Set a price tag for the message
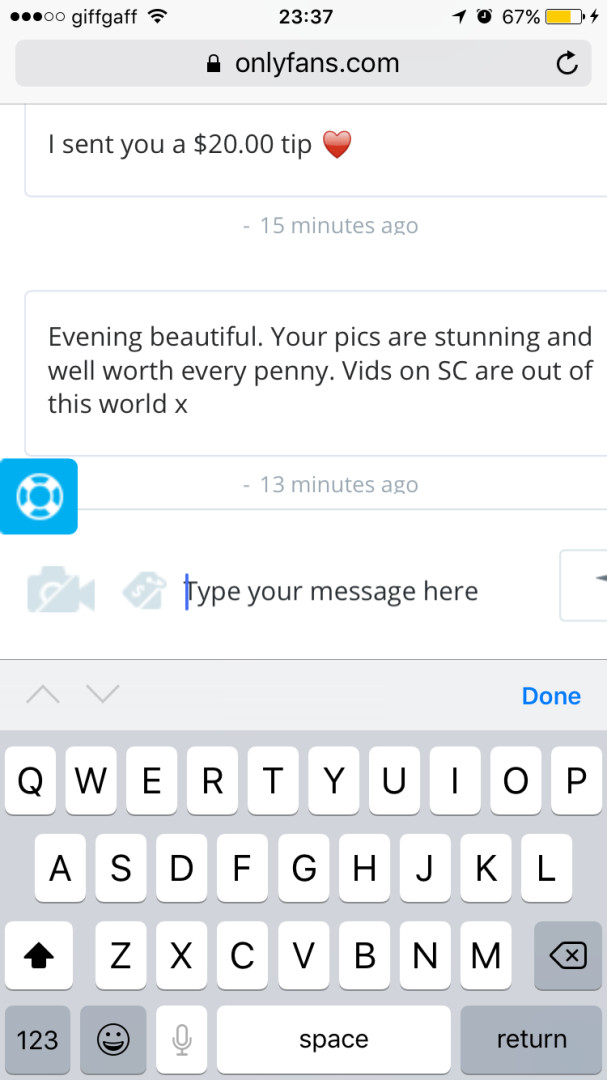Screen dimensions: 607x1080 pyautogui.click(x=143, y=591)
